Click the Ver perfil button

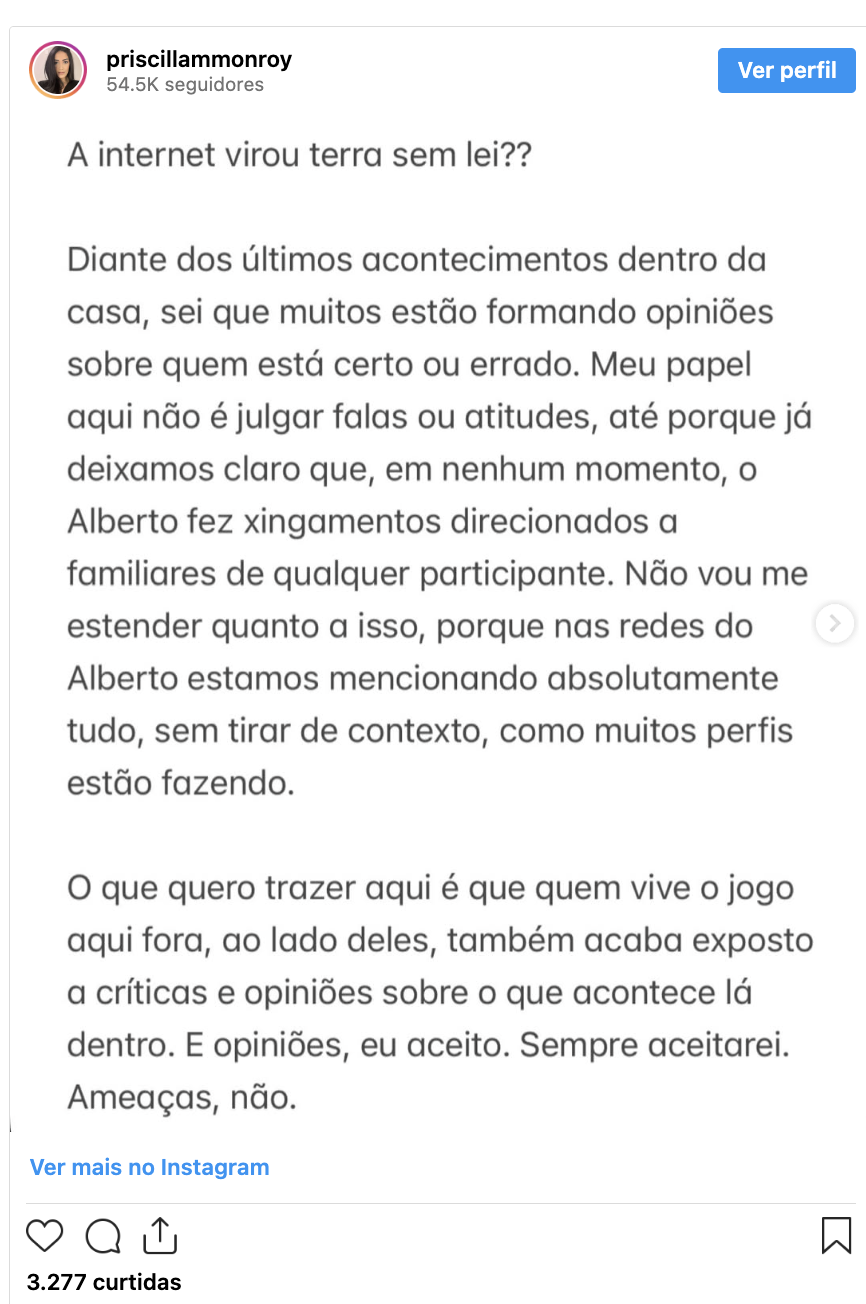tap(786, 70)
